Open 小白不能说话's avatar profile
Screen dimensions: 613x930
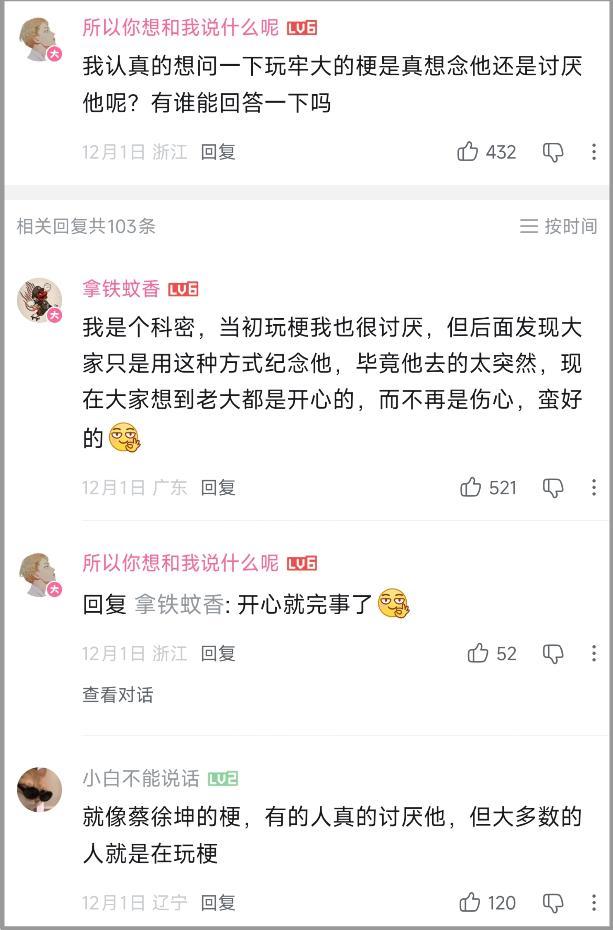(x=40, y=789)
